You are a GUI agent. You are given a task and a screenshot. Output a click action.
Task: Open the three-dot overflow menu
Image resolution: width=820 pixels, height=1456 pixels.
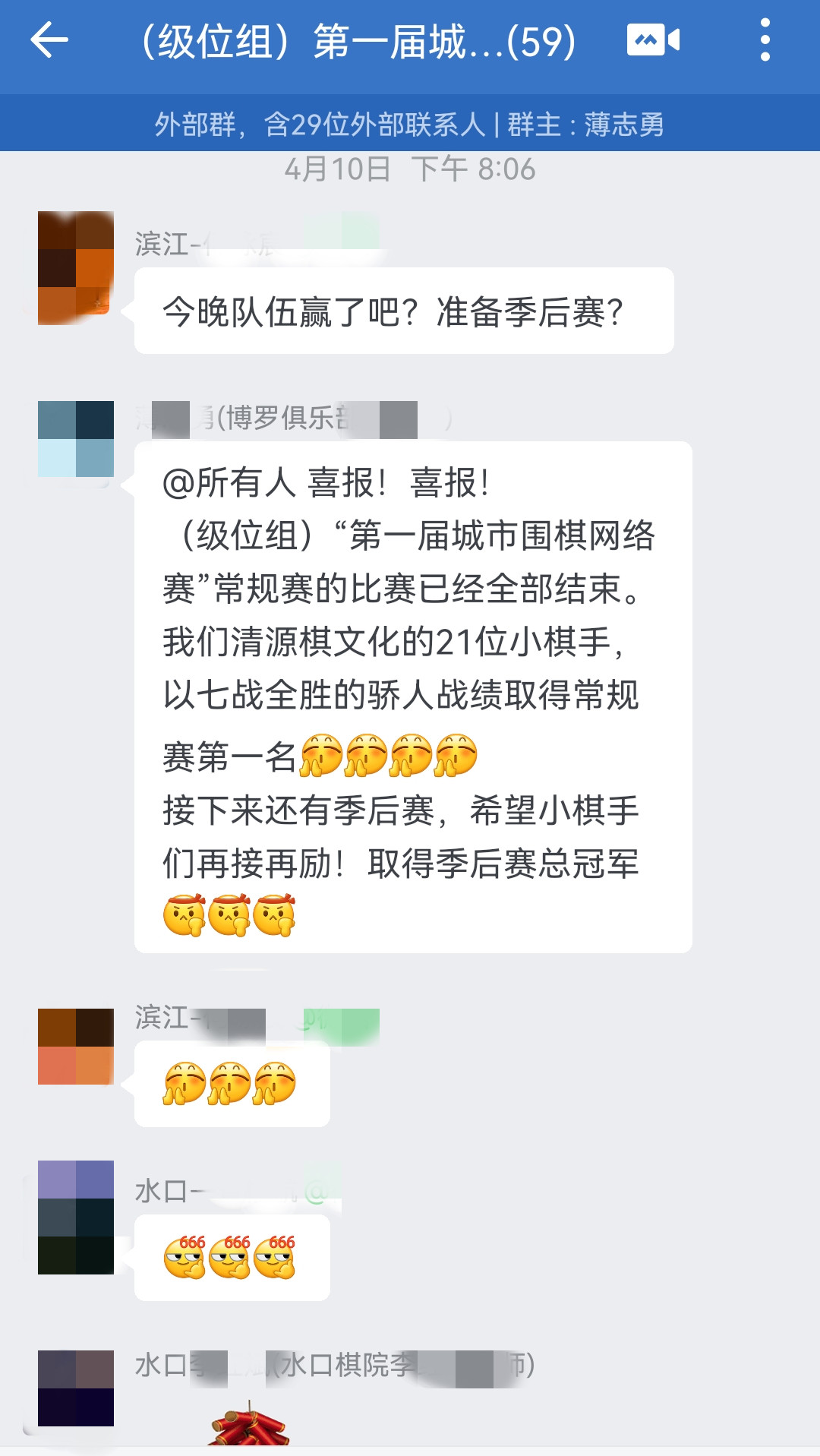[x=765, y=40]
